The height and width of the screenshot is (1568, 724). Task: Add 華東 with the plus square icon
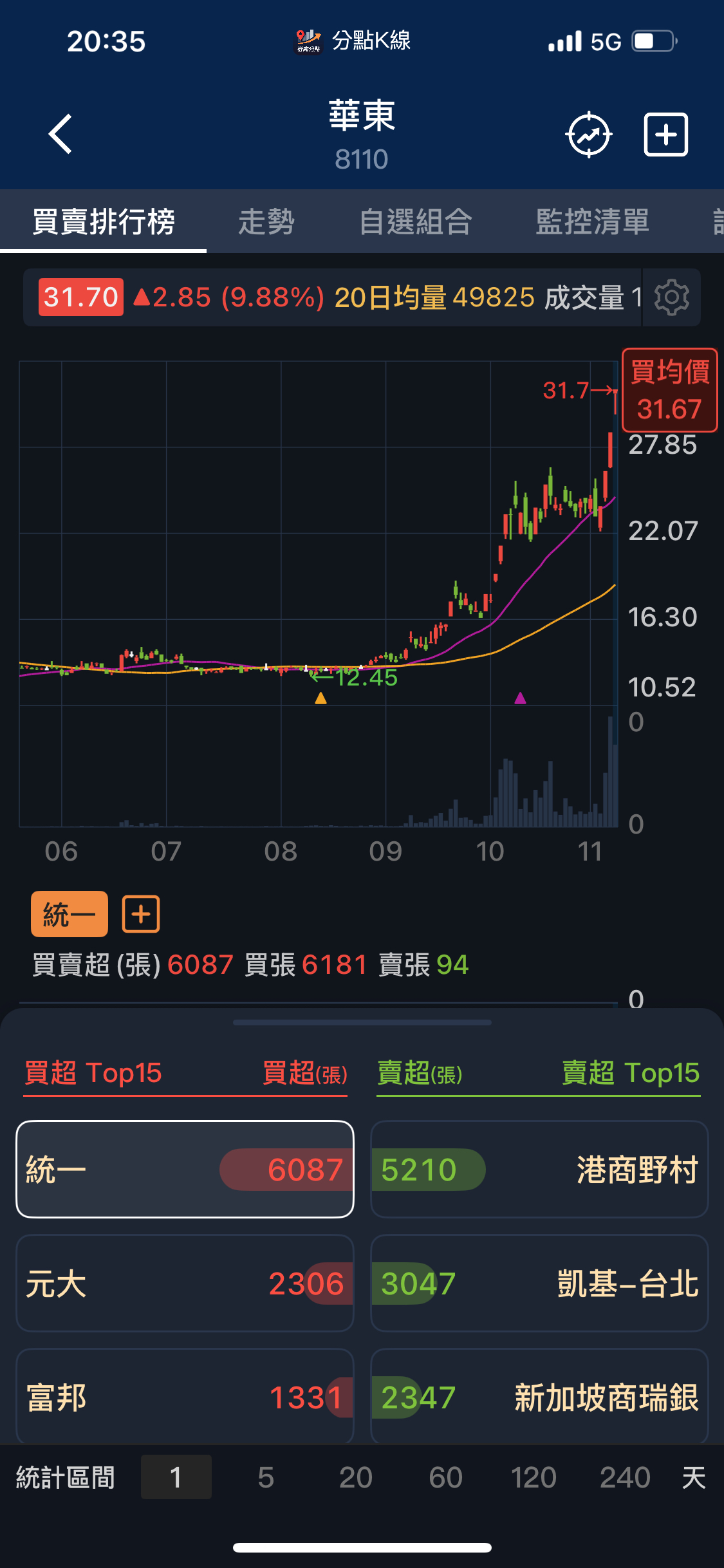point(666,135)
